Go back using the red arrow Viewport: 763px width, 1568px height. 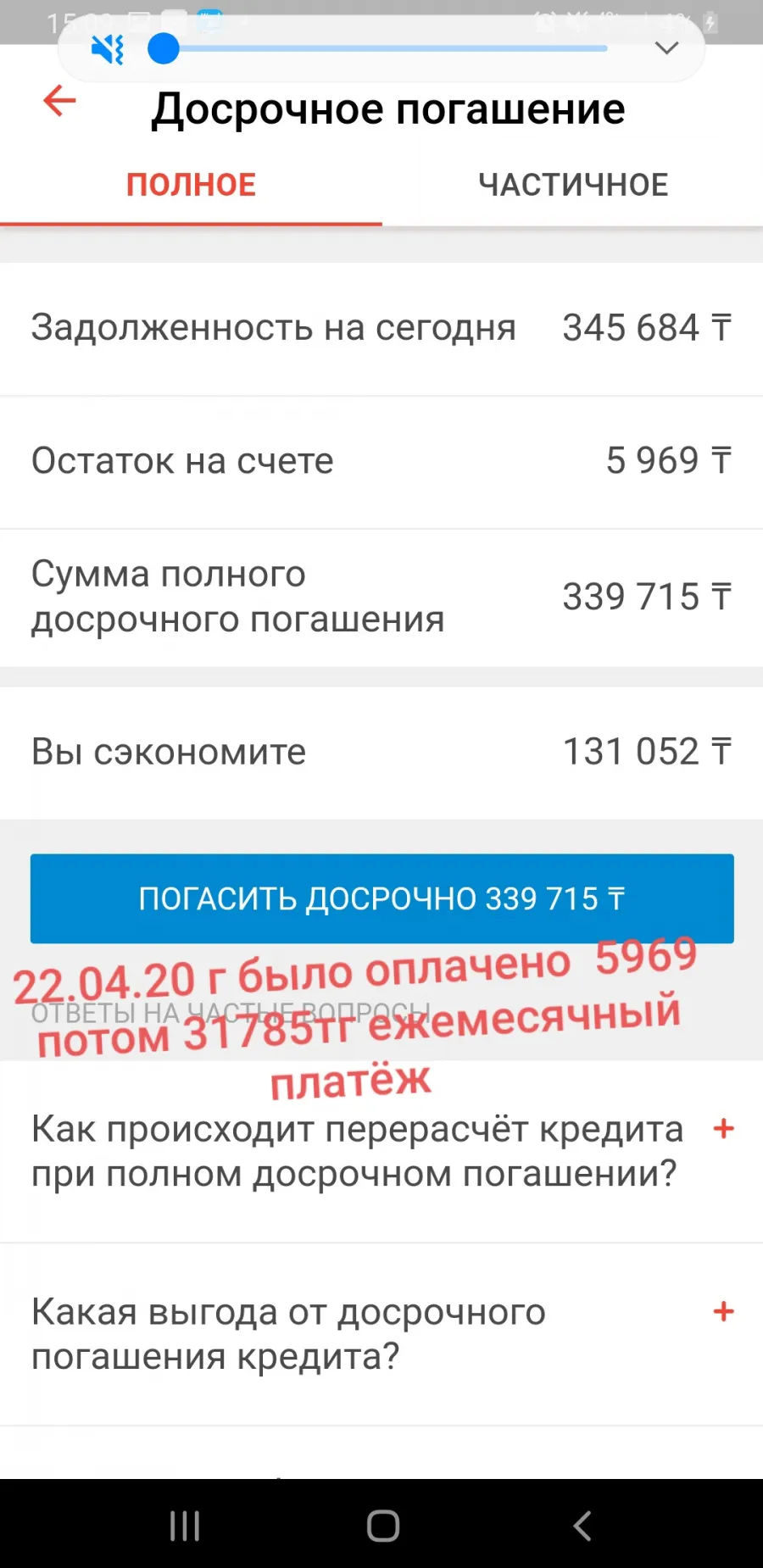59,101
